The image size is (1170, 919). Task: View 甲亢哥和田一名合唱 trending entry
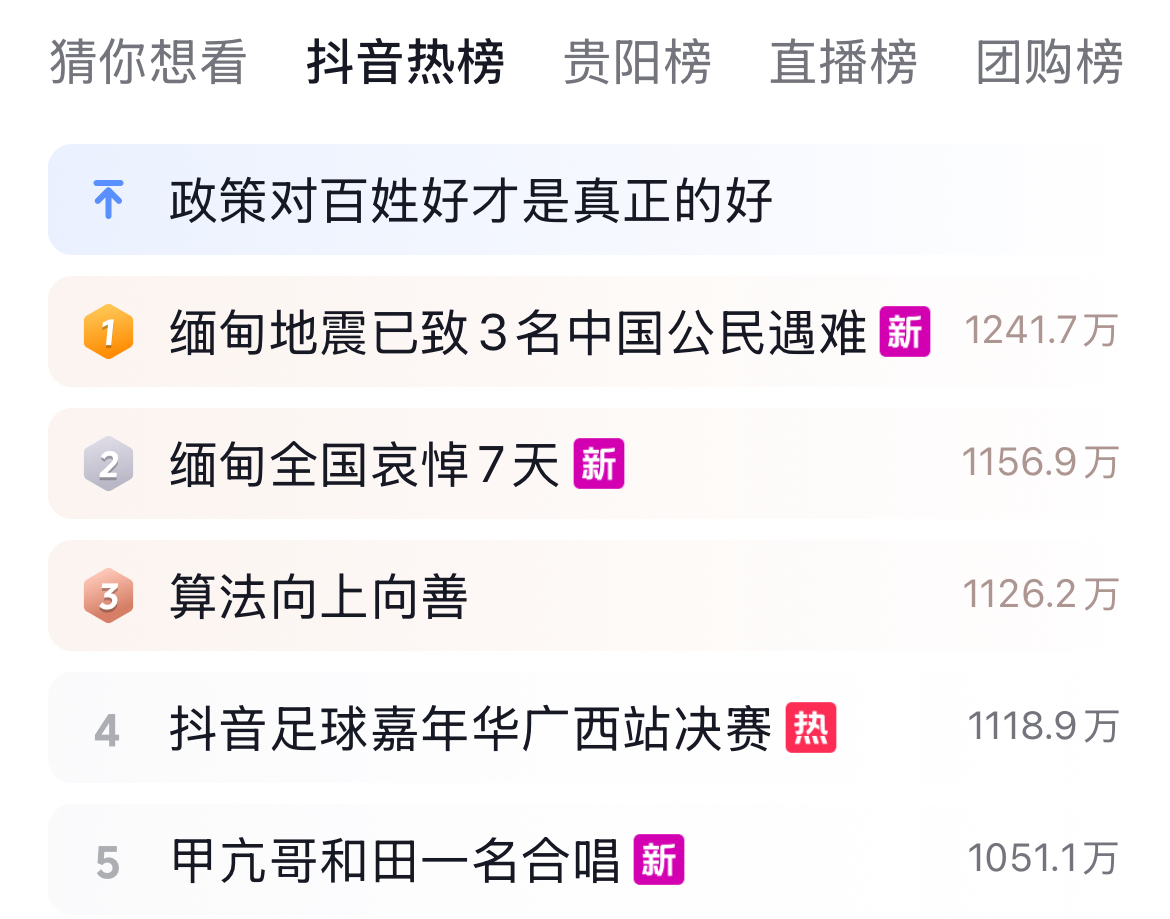395,861
